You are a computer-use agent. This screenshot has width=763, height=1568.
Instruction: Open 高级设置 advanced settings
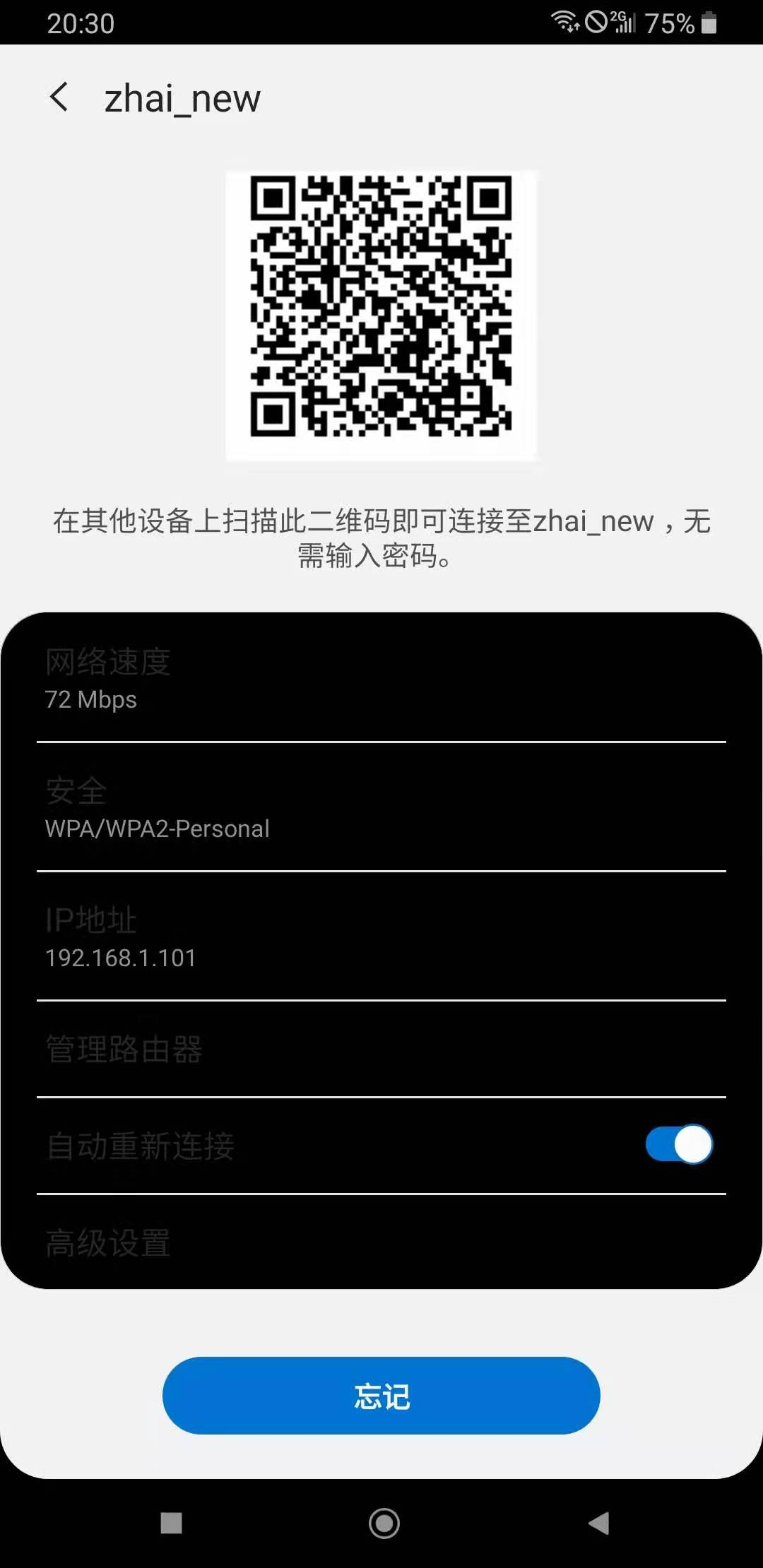tap(109, 1242)
